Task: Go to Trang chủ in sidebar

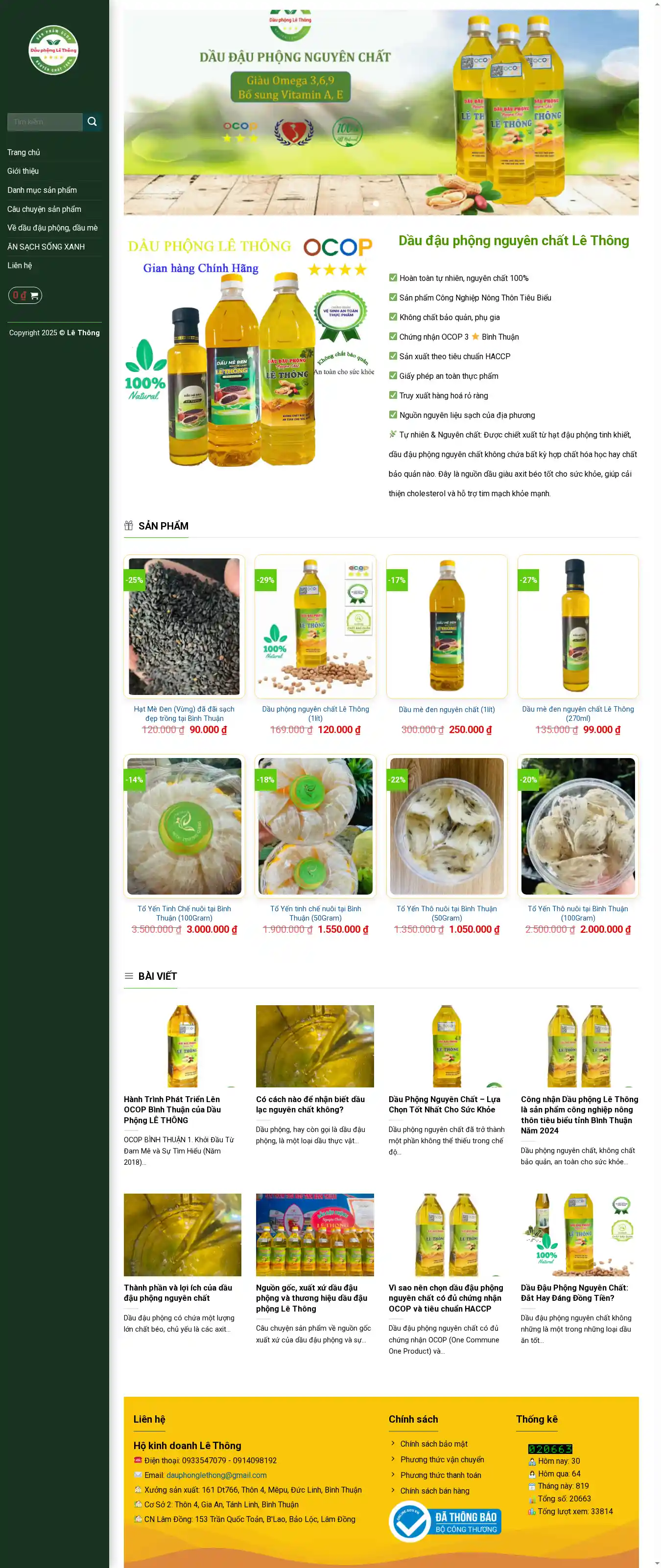Action: point(24,152)
